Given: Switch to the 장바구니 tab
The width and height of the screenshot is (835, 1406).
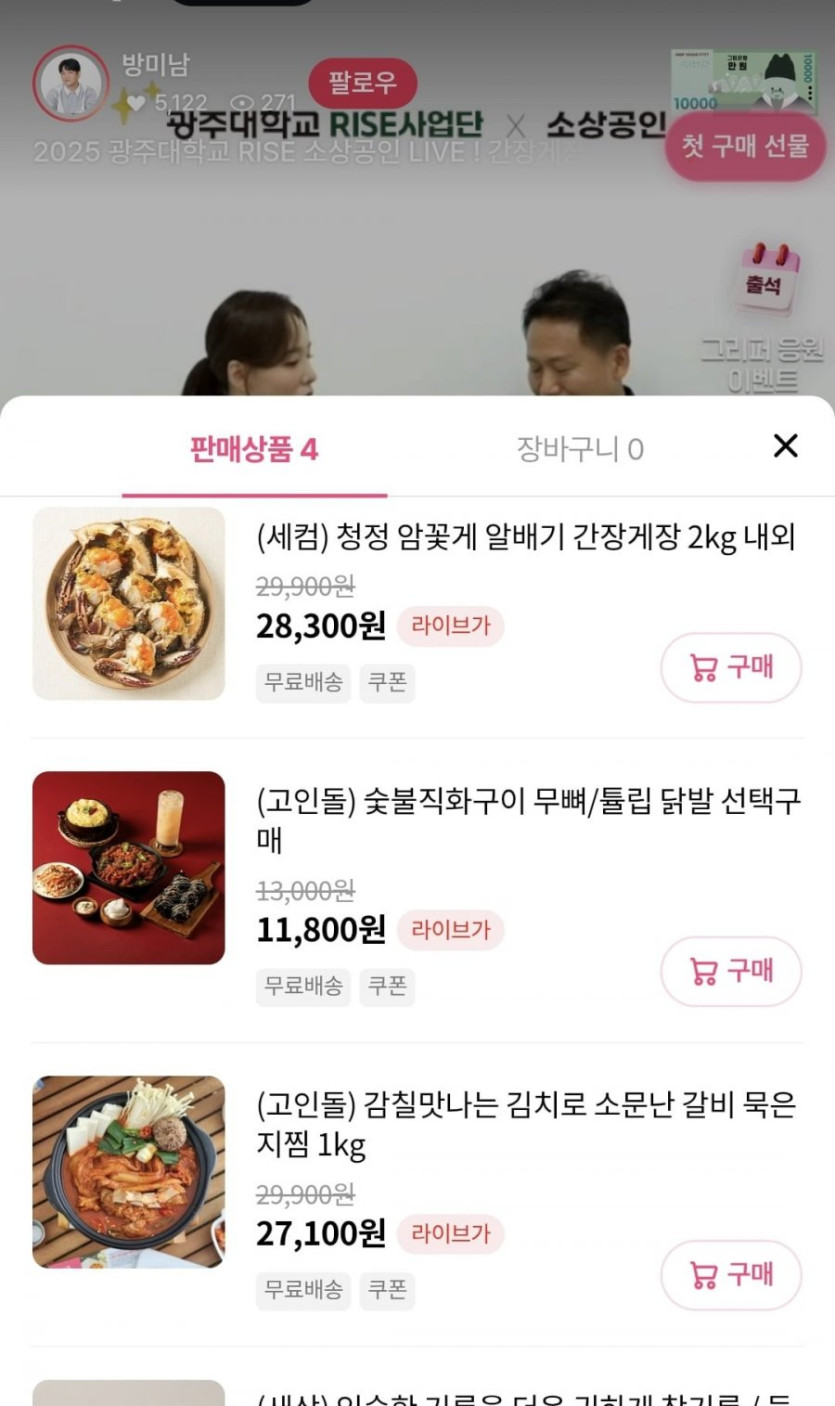Looking at the screenshot, I should 579,449.
